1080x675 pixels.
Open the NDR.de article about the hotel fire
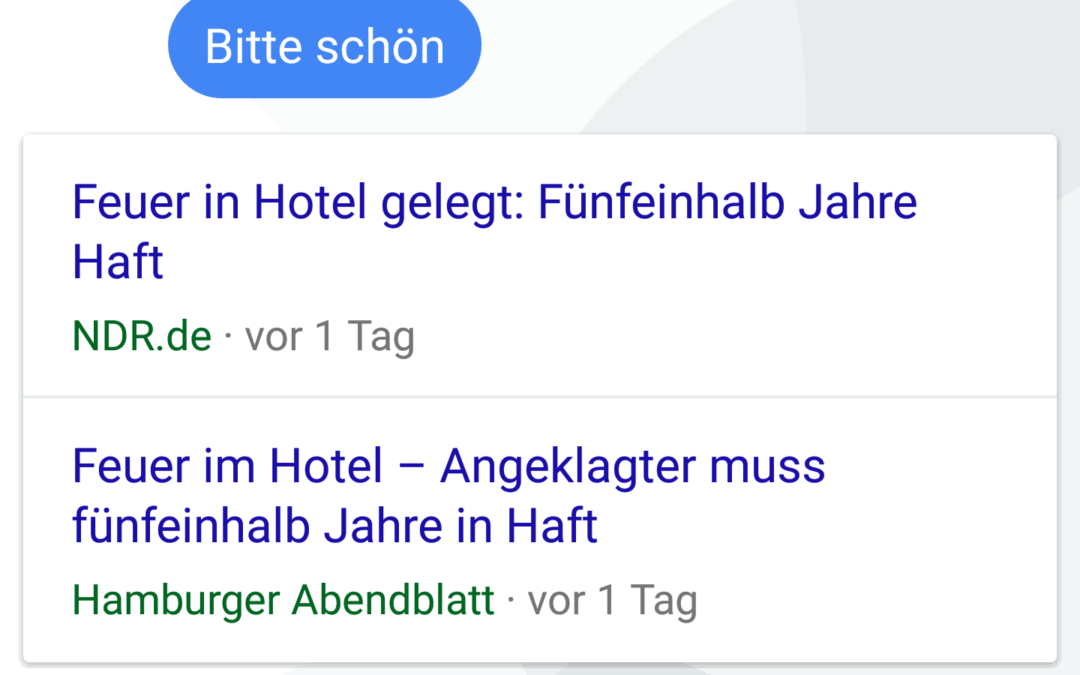click(494, 232)
